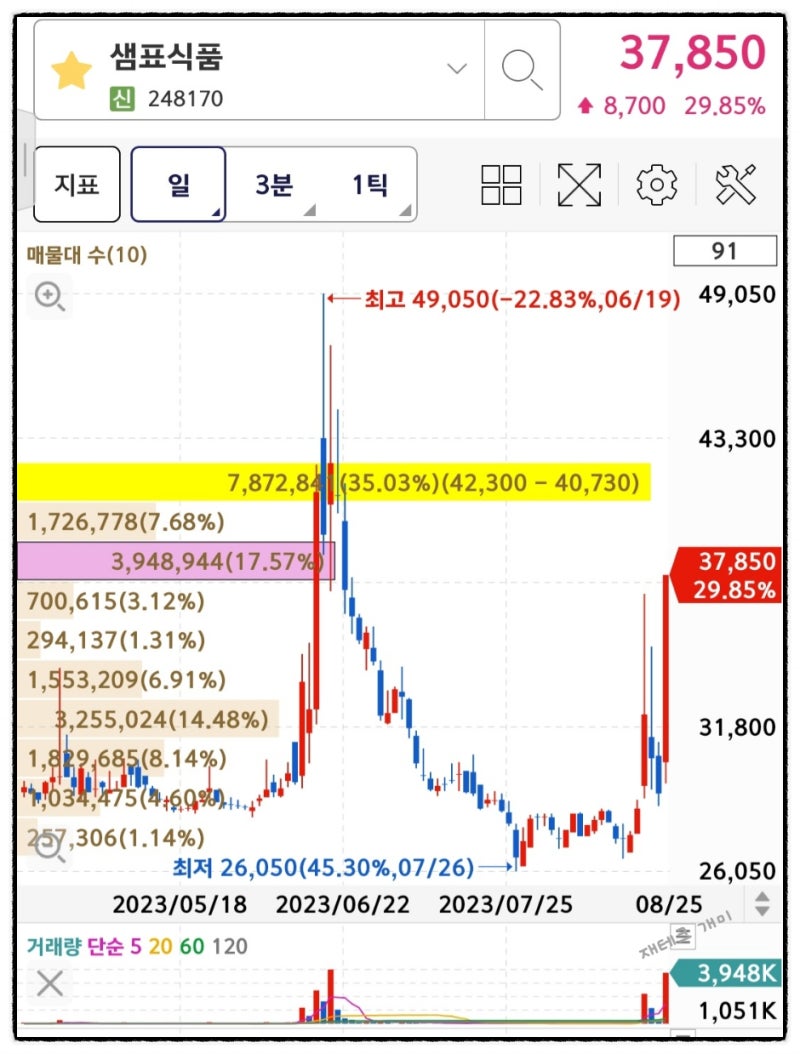
Task: Open the multi-chart grid layout icon
Action: point(499,185)
